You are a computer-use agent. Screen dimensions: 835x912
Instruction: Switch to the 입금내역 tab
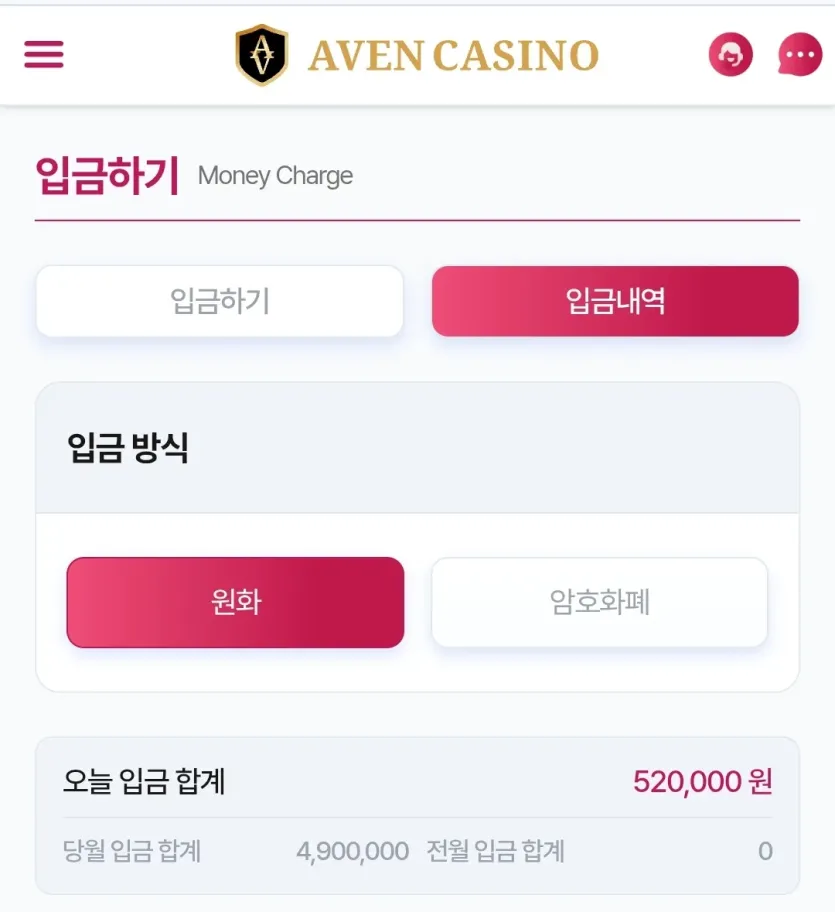615,301
